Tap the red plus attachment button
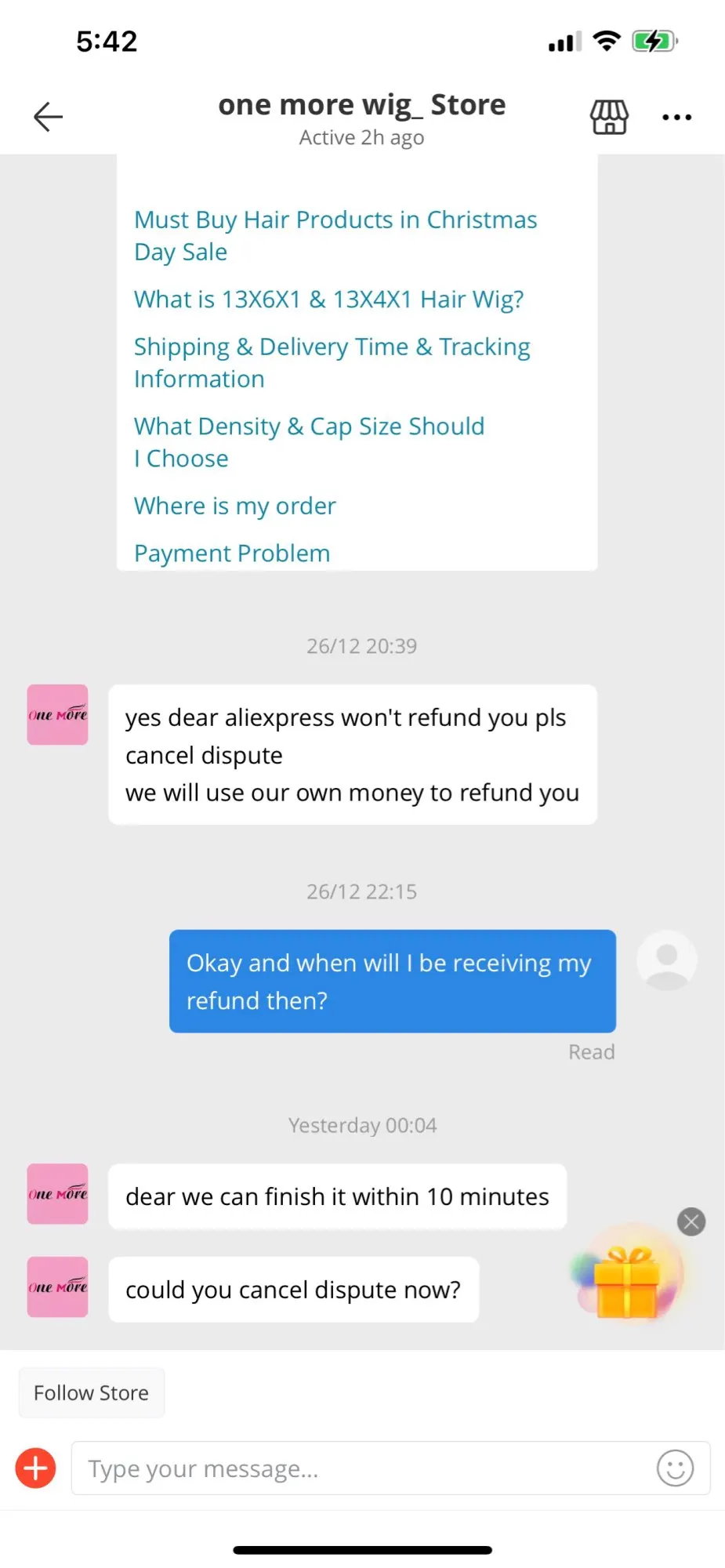Screen dimensions: 725x1568 coord(36,1468)
